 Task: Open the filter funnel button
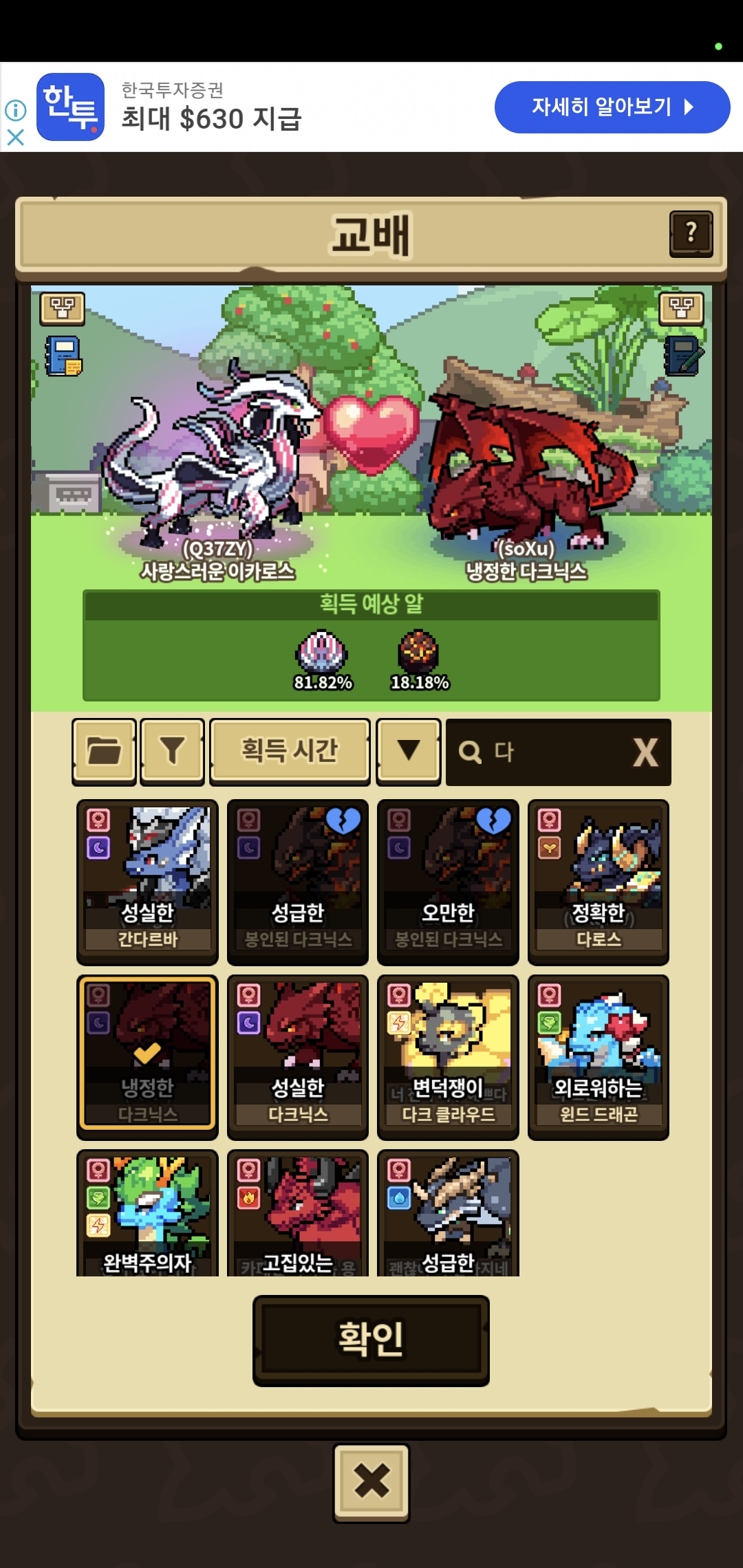172,751
